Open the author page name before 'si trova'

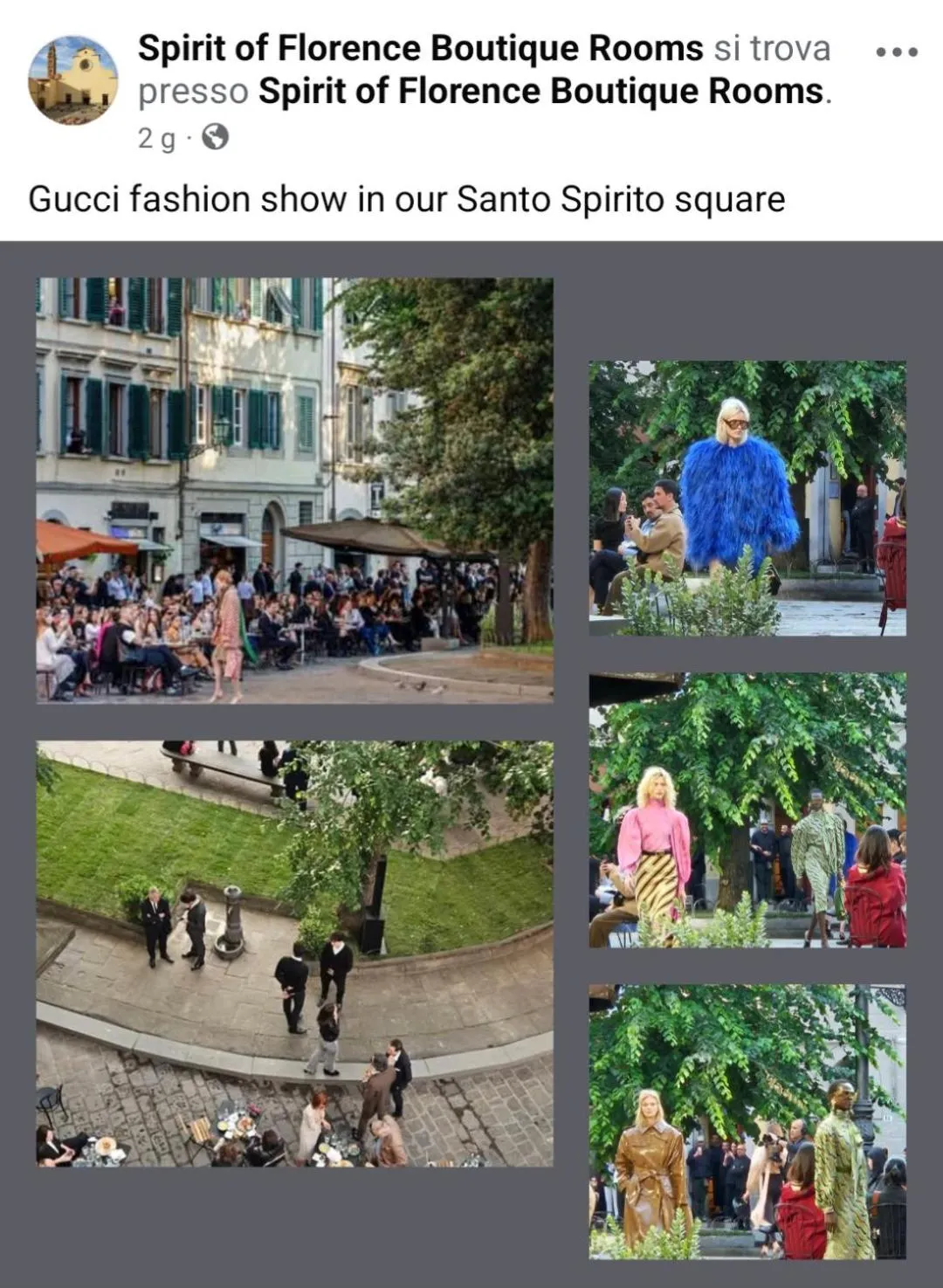420,48
